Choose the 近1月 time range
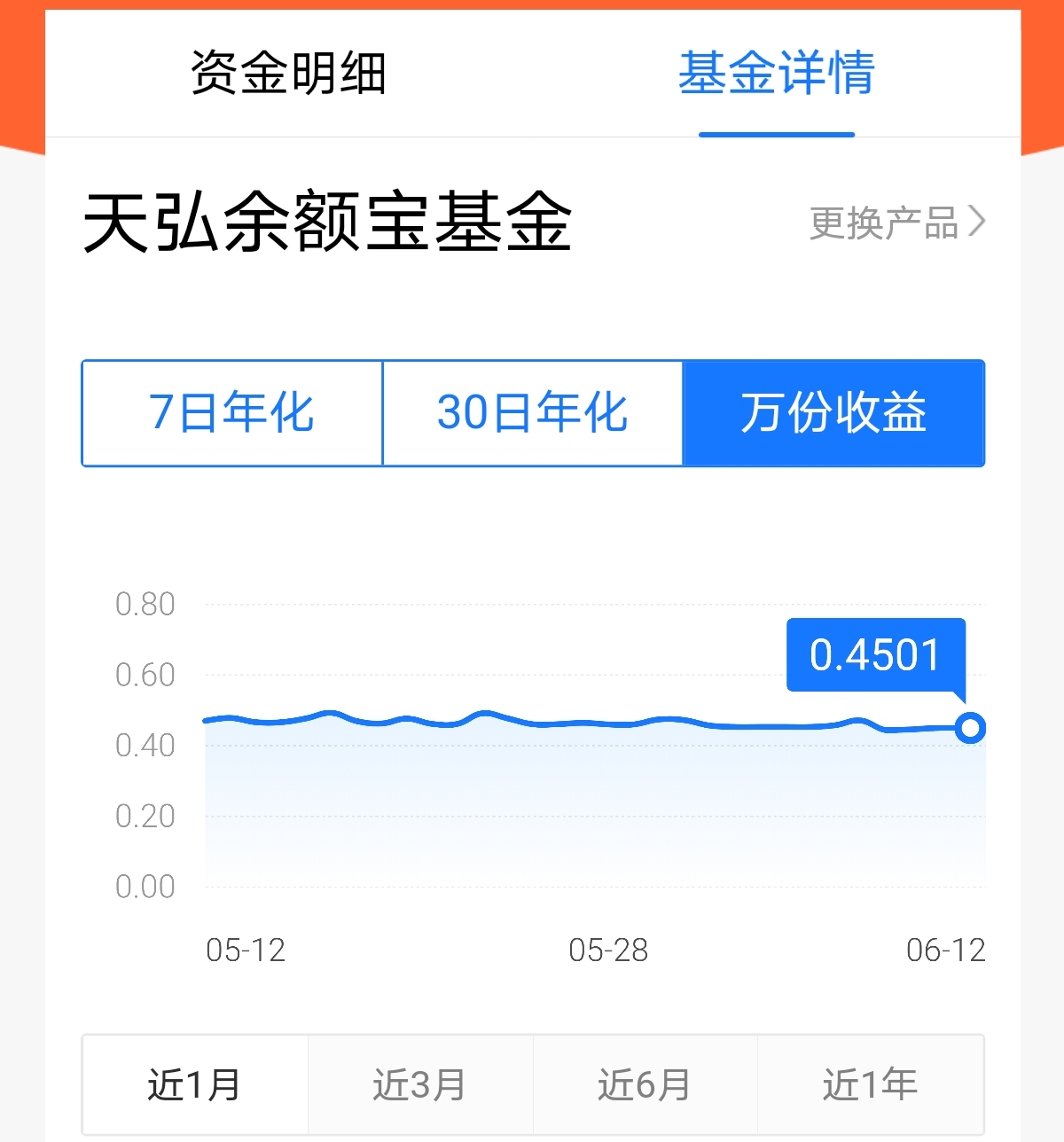The image size is (1064, 1142). 195,1084
